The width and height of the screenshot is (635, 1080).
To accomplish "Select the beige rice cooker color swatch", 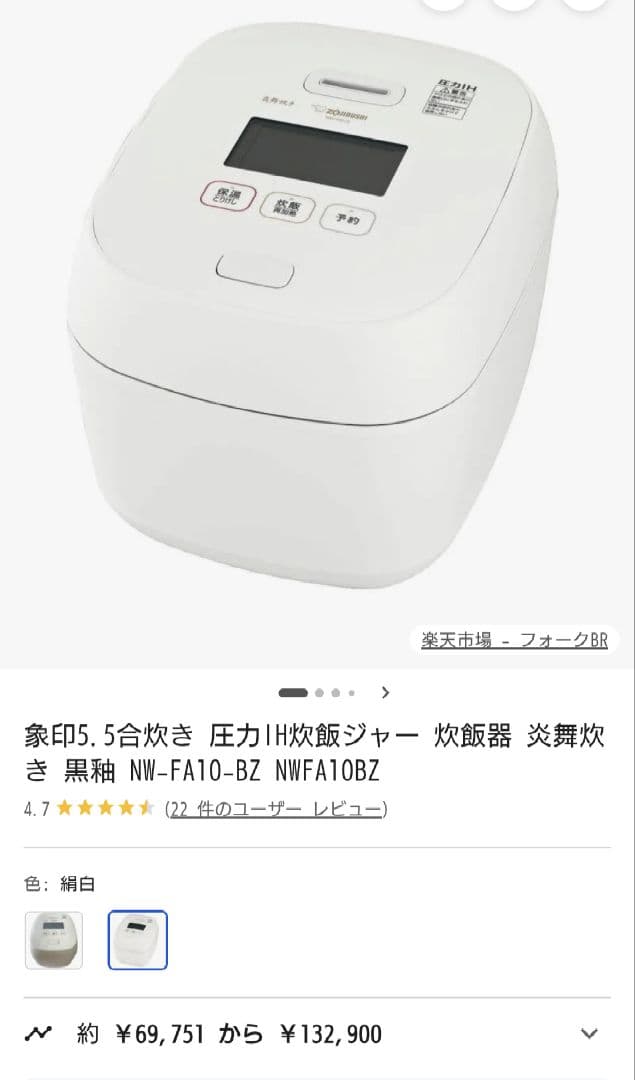I will (54, 940).
